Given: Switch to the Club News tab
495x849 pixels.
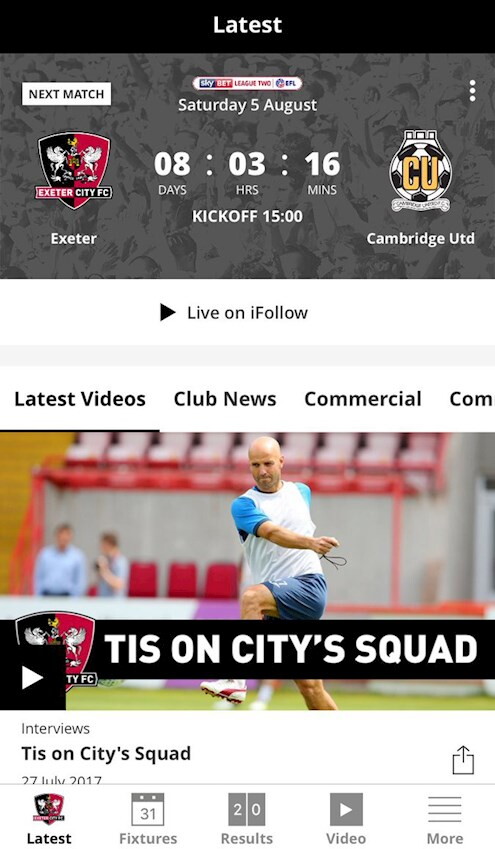Looking at the screenshot, I should click(225, 399).
